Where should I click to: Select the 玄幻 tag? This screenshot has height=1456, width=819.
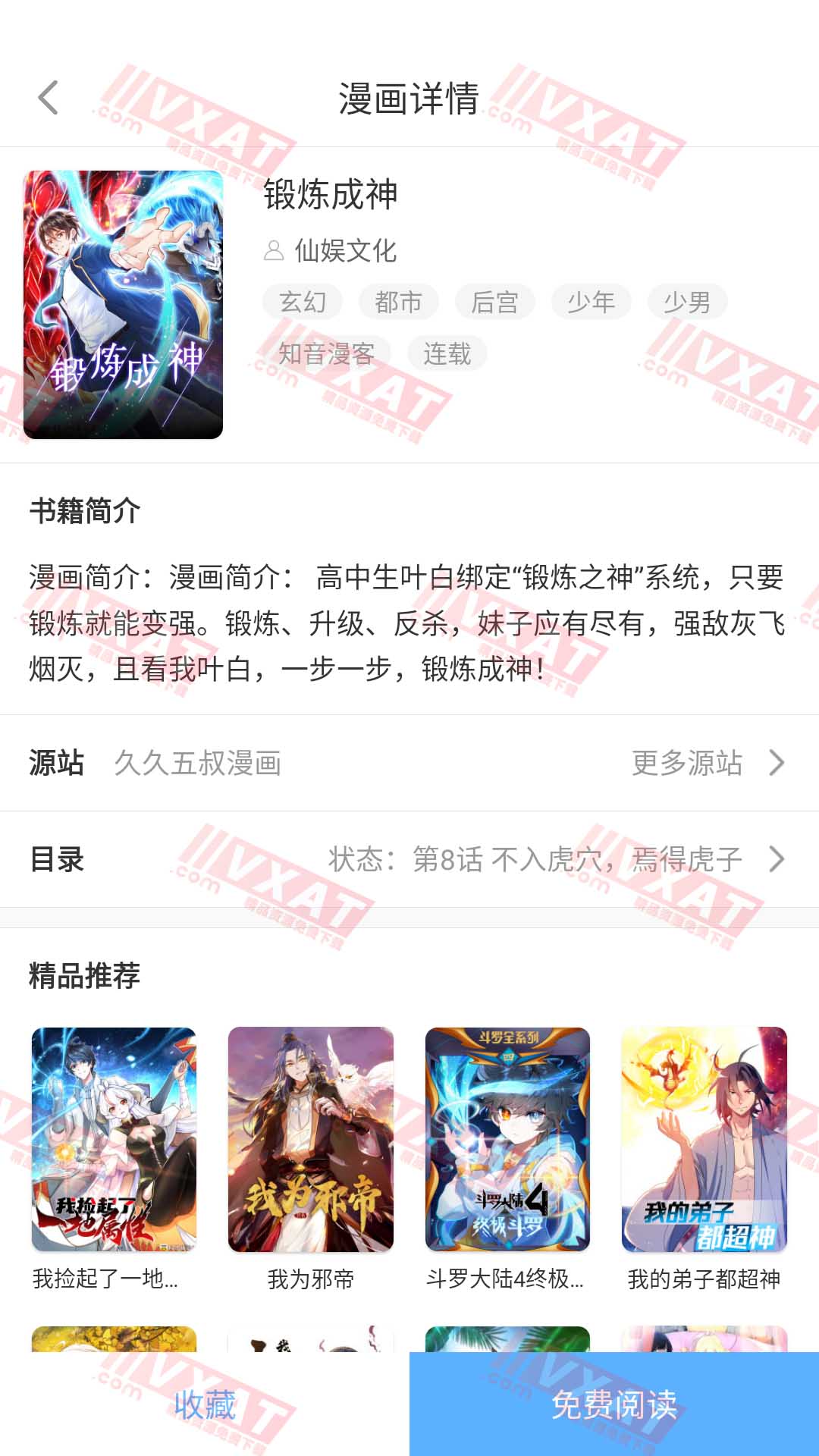coord(303,302)
